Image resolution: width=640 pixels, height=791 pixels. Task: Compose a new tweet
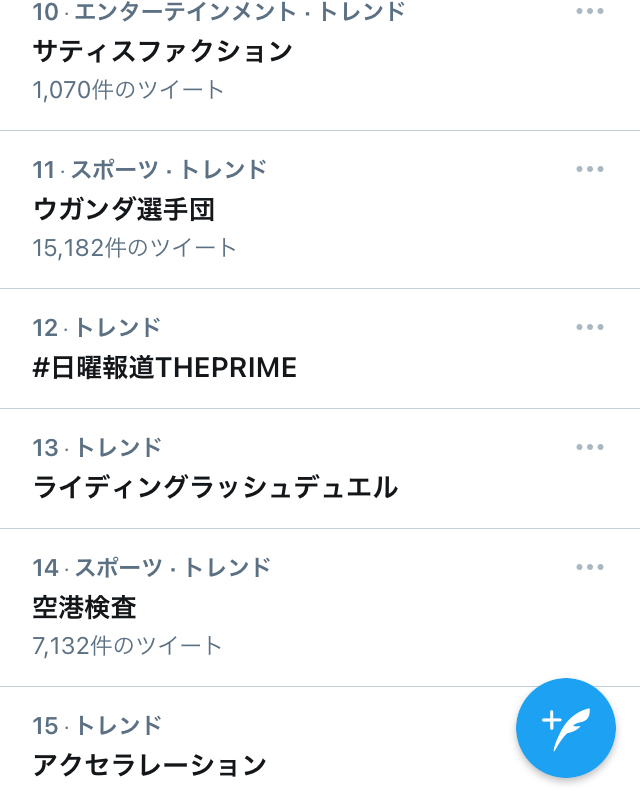pyautogui.click(x=565, y=727)
